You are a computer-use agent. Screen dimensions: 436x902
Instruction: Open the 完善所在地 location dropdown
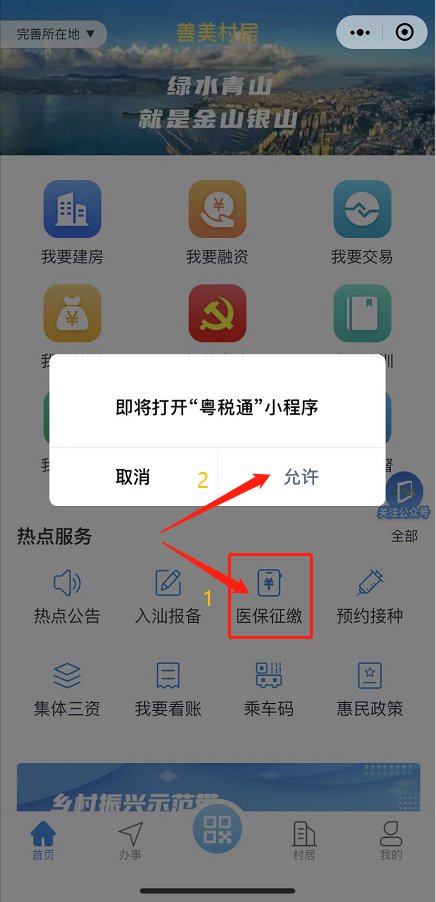tap(53, 34)
